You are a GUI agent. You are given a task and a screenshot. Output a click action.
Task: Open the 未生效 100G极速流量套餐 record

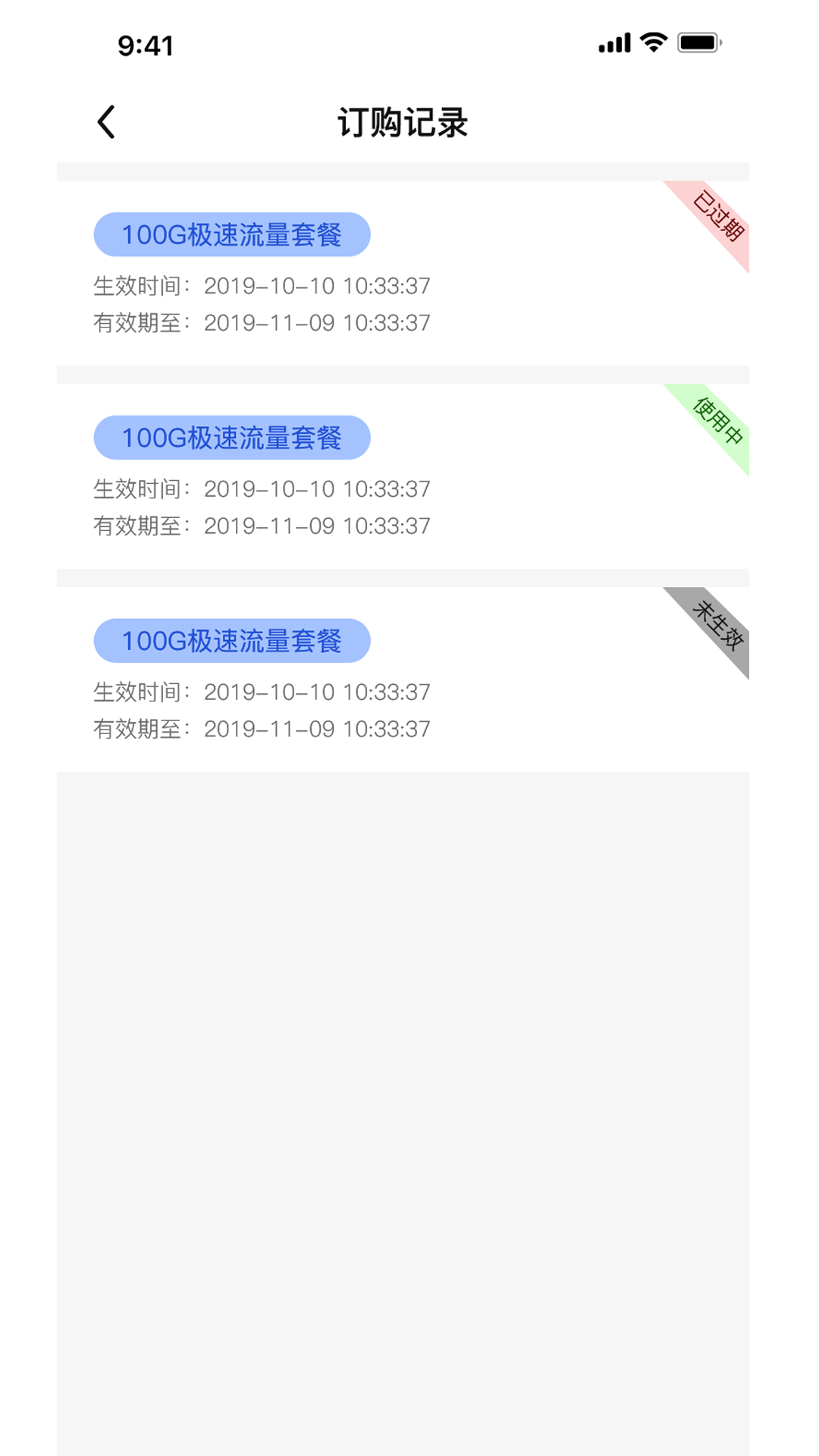click(402, 679)
